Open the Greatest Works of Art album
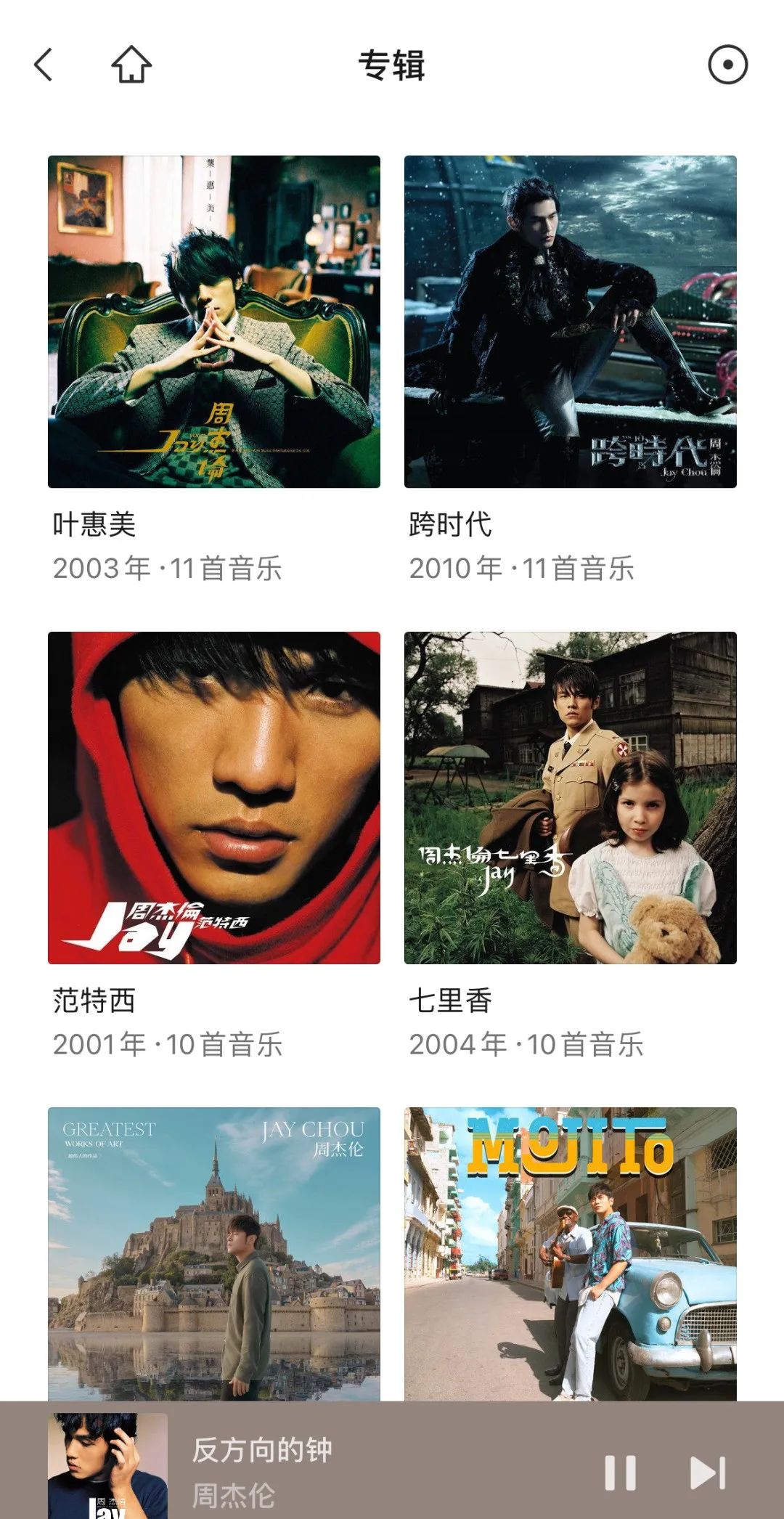 (x=214, y=1253)
